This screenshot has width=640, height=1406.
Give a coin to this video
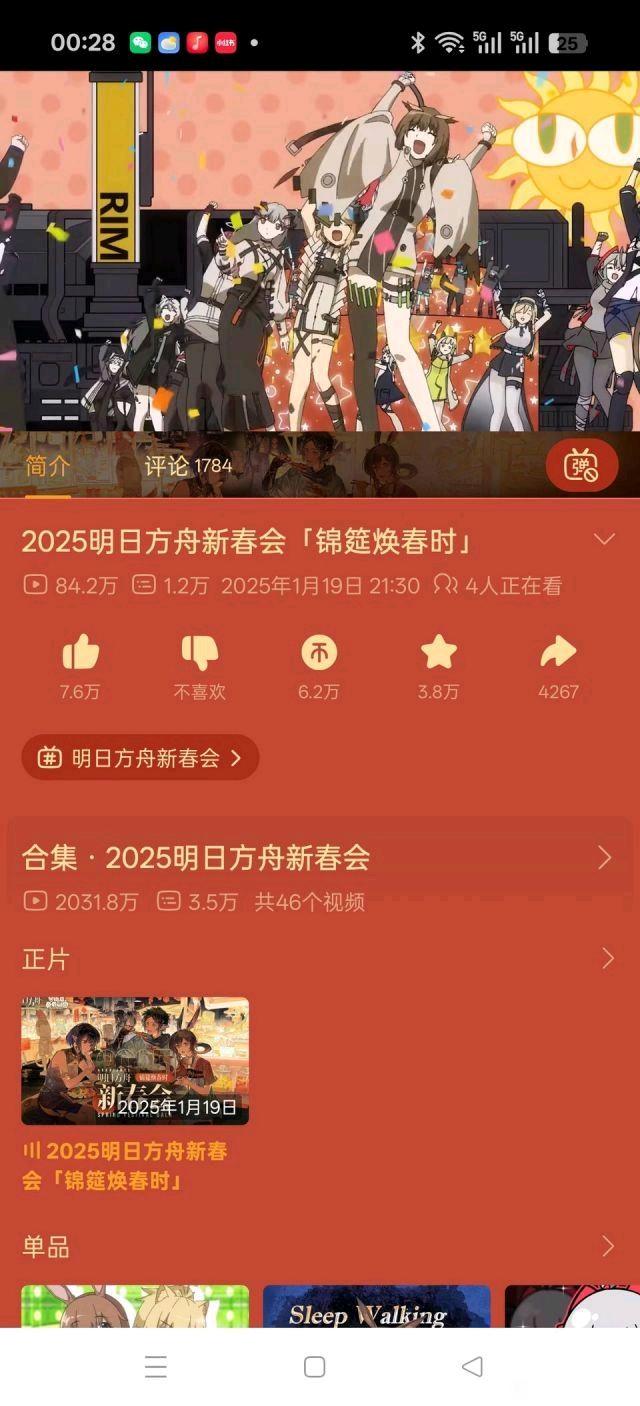319,653
